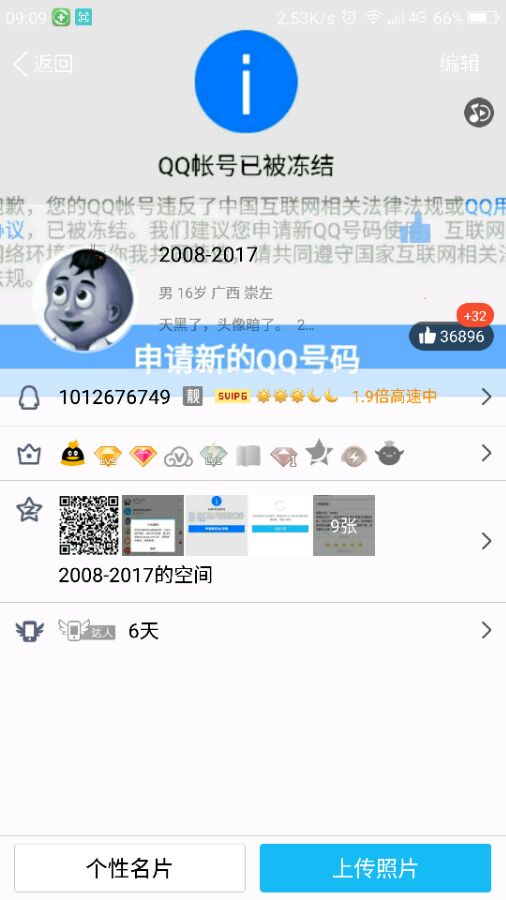Open 2008-2017的空间 photo row
The height and width of the screenshot is (900, 506).
point(253,541)
